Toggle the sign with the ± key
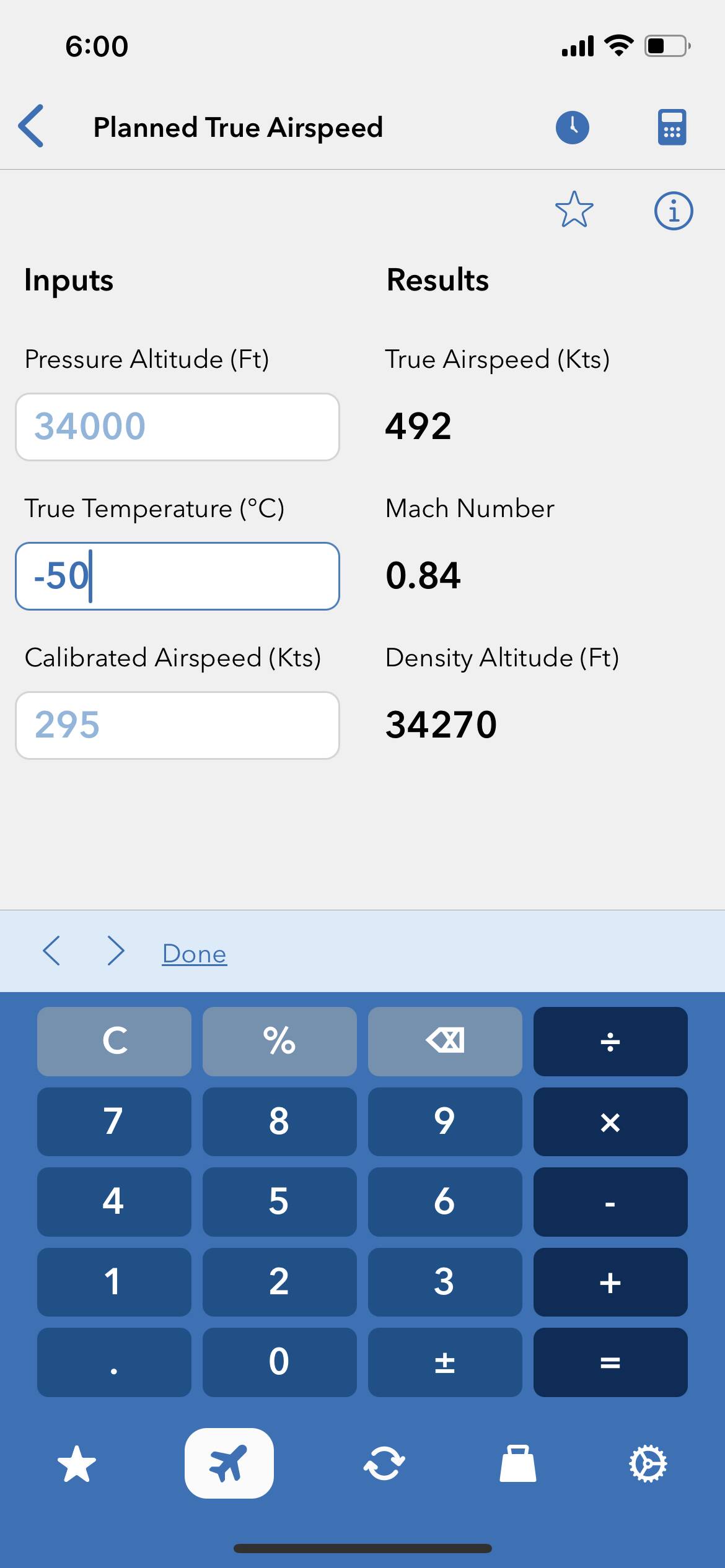 click(445, 1362)
